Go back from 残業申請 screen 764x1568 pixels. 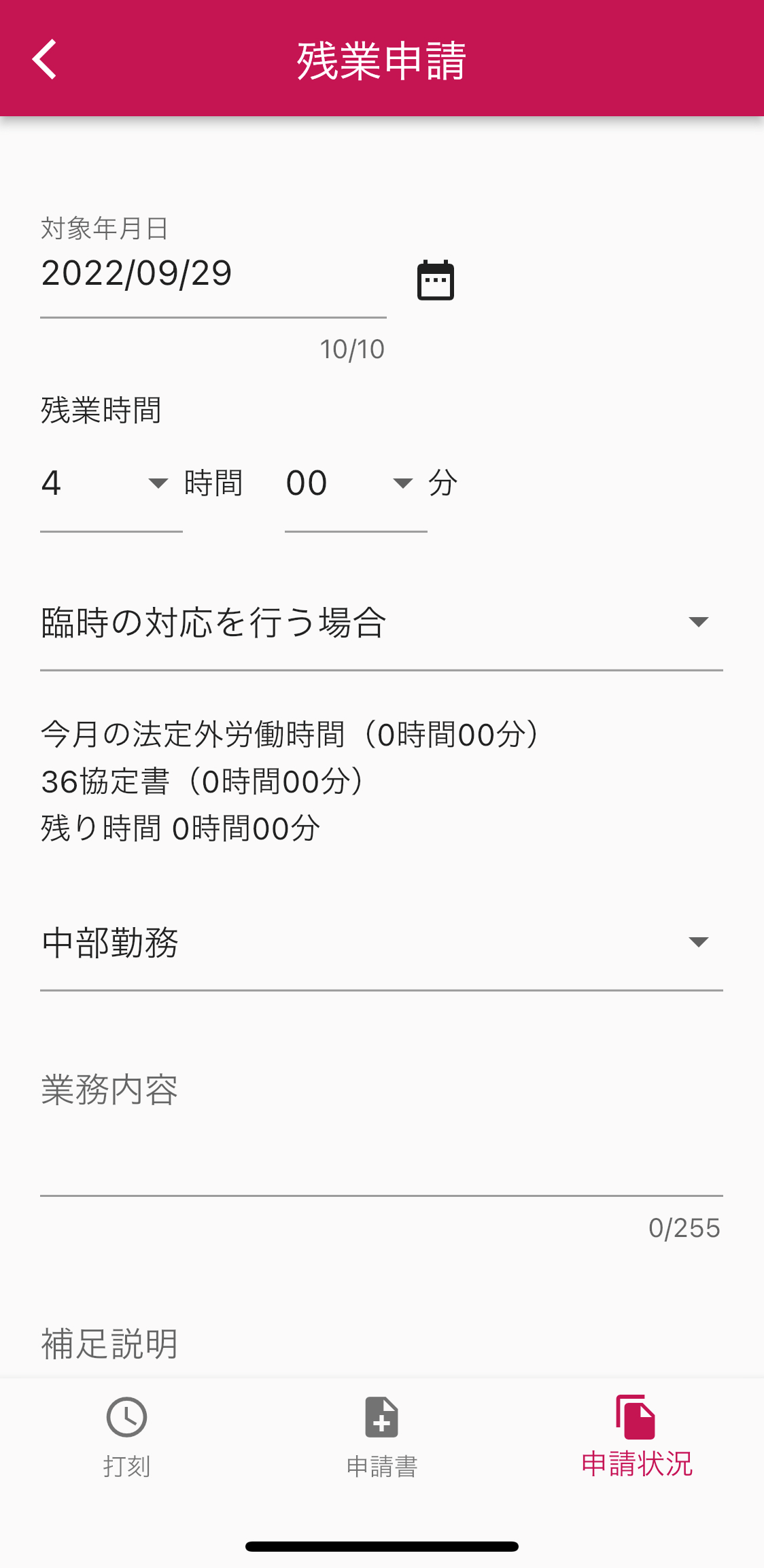point(45,60)
